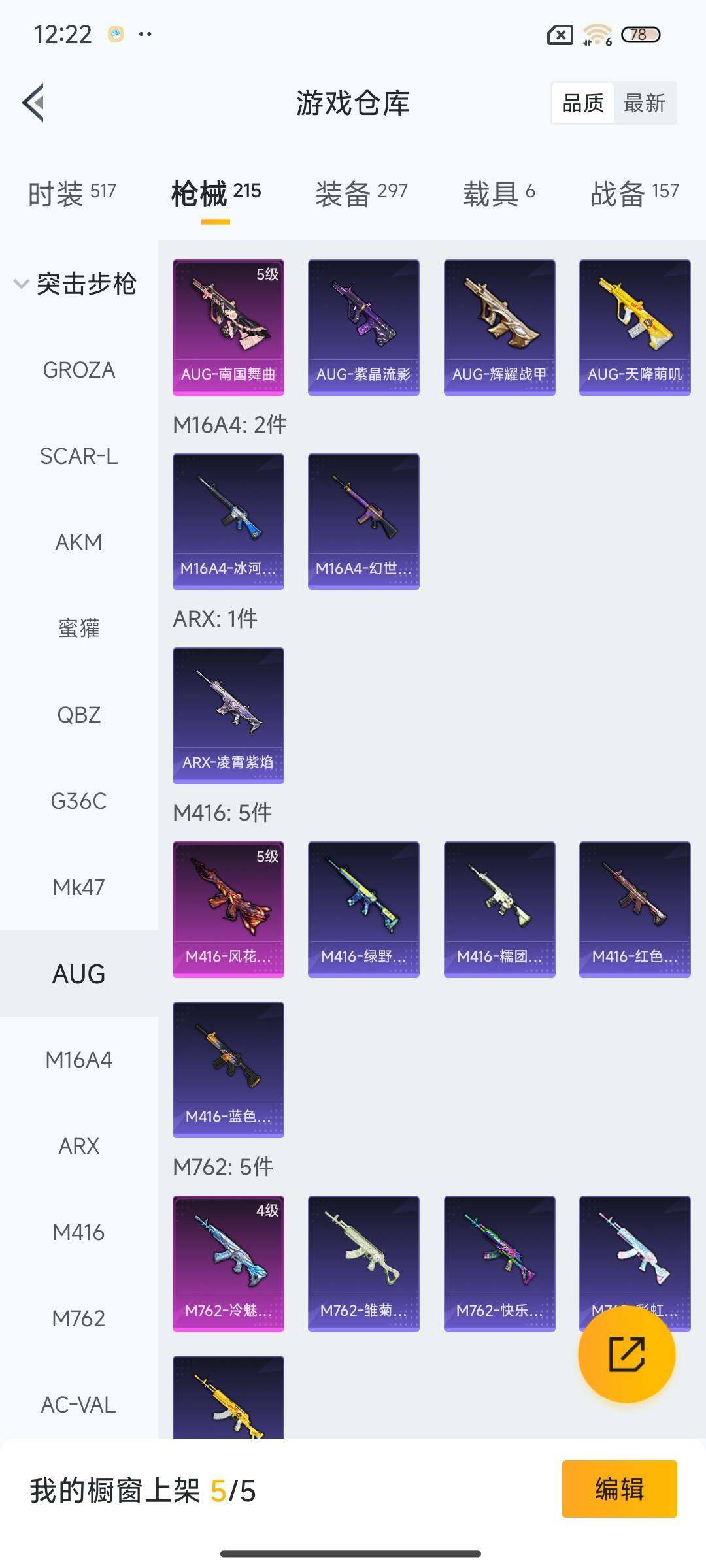This screenshot has height=1568, width=706.
Task: Select GROZA in the side list
Action: 78,370
